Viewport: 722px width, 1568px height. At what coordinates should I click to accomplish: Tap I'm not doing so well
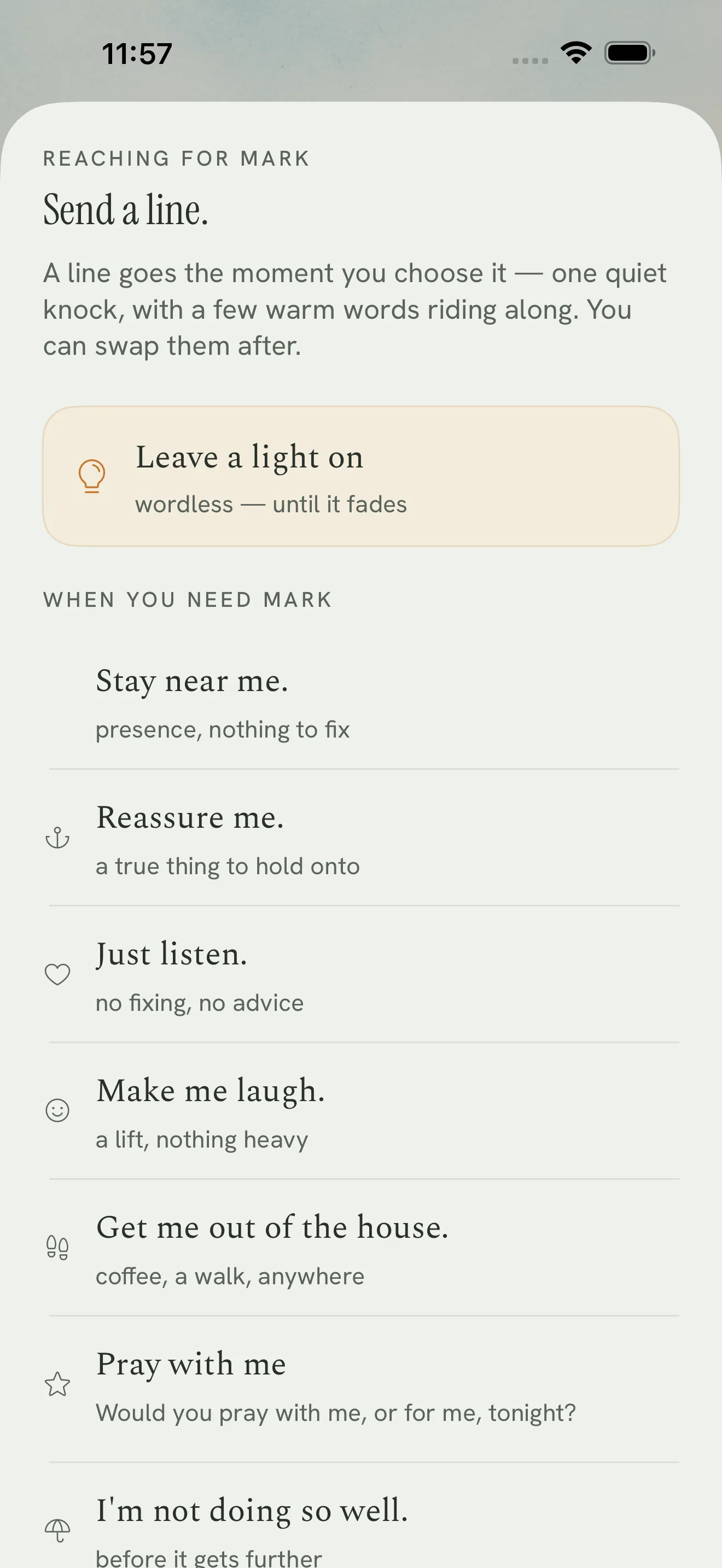pos(361,1516)
